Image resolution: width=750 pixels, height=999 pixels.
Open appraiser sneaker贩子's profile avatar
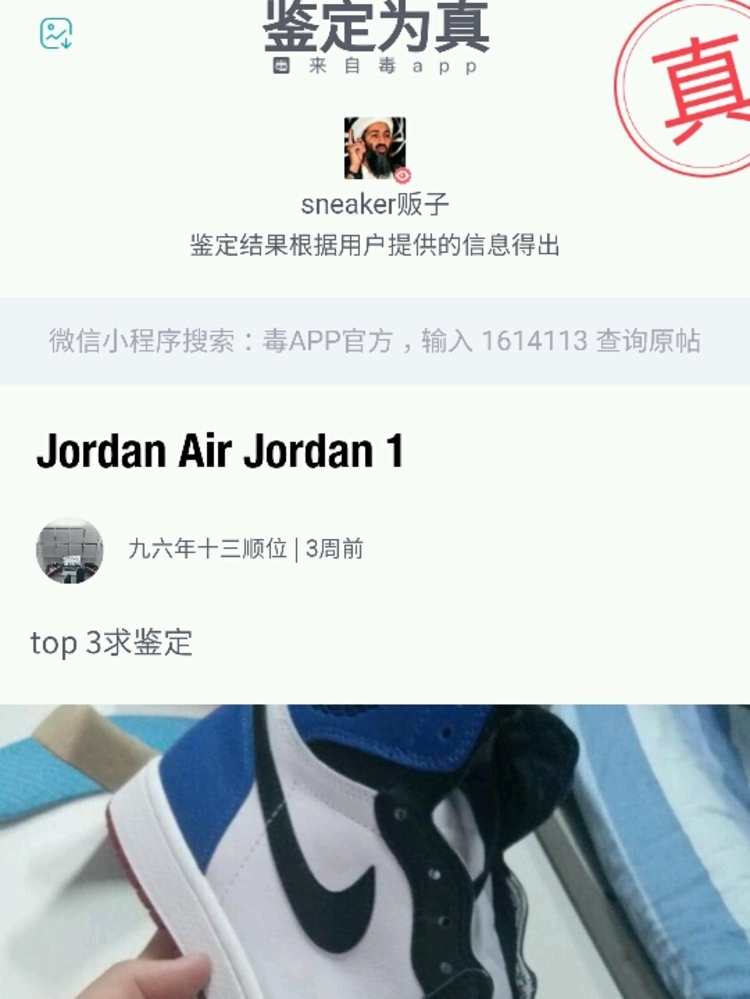coord(375,148)
